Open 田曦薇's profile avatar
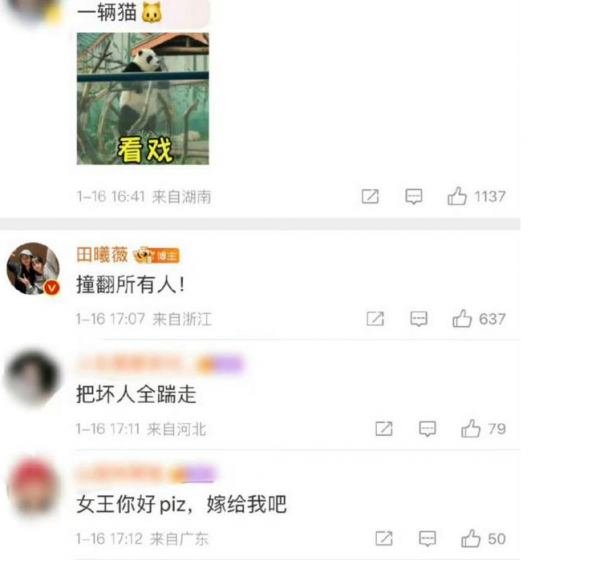600x564 pixels. click(33, 268)
